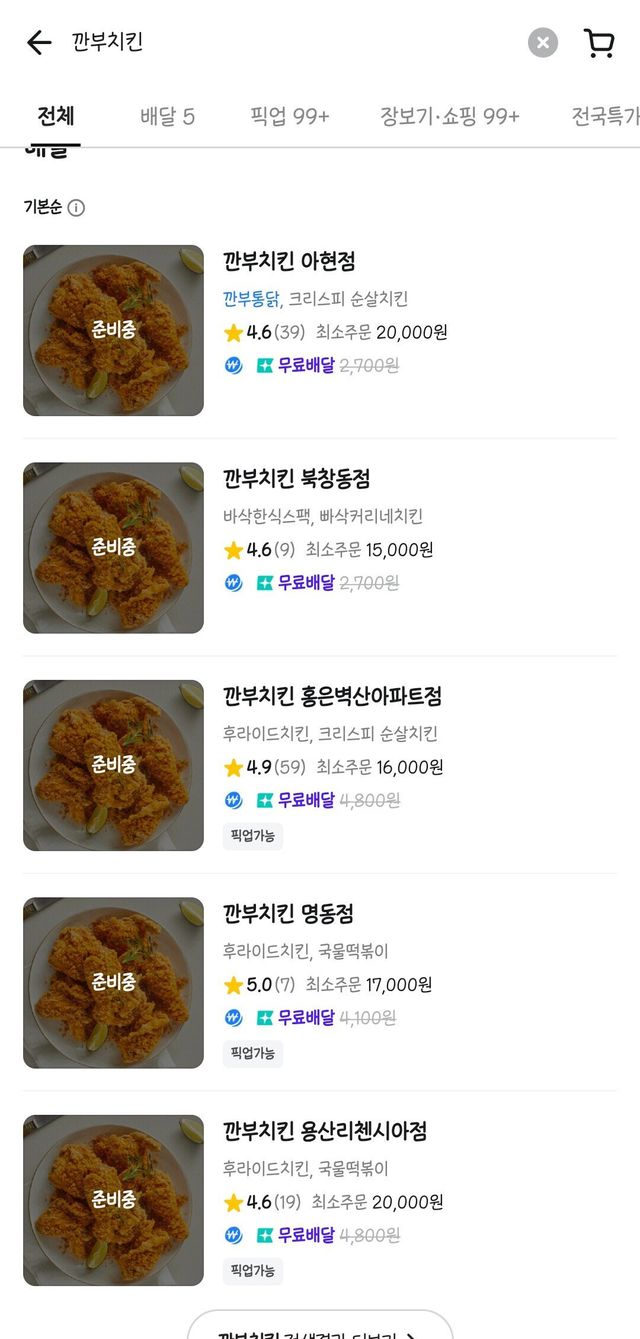640x1339 pixels.
Task: Open 깐부치킨 북창동점 store
Action: click(297, 479)
